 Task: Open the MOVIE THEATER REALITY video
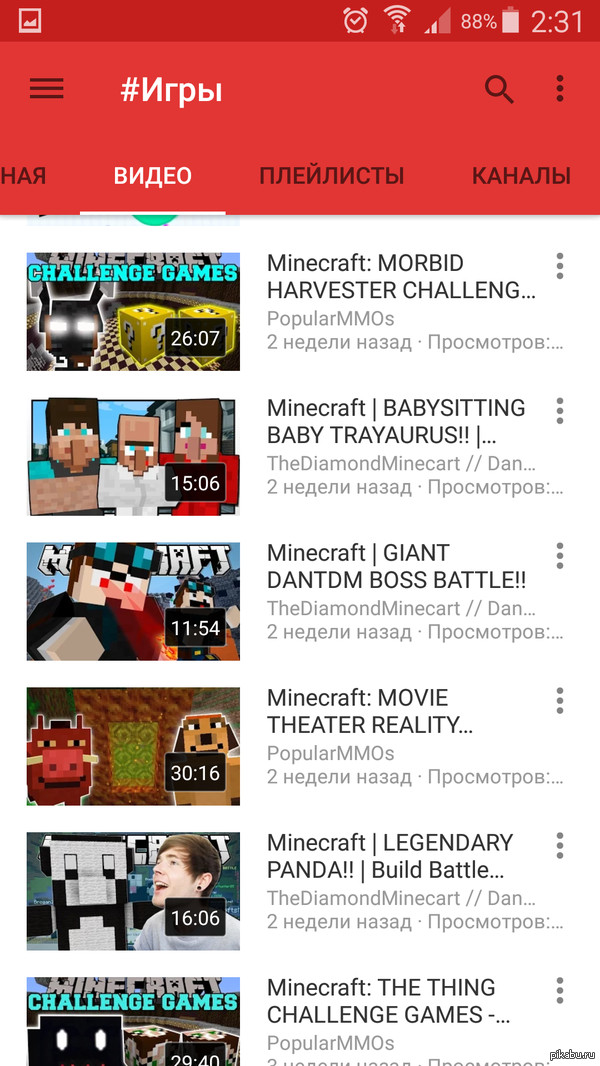(x=133, y=746)
